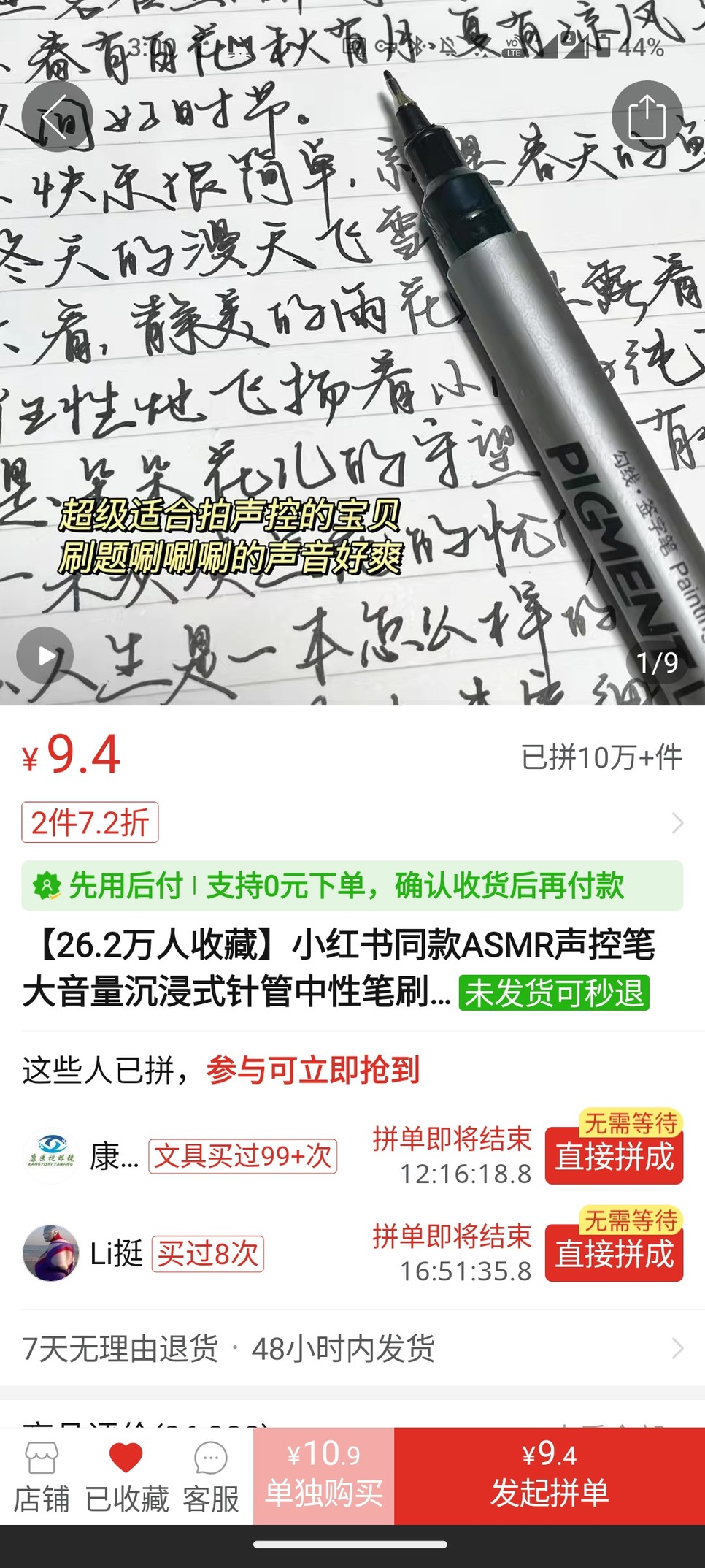The width and height of the screenshot is (705, 1568).
Task: Join Li挺's group with 直接拼成
Action: click(x=614, y=1253)
